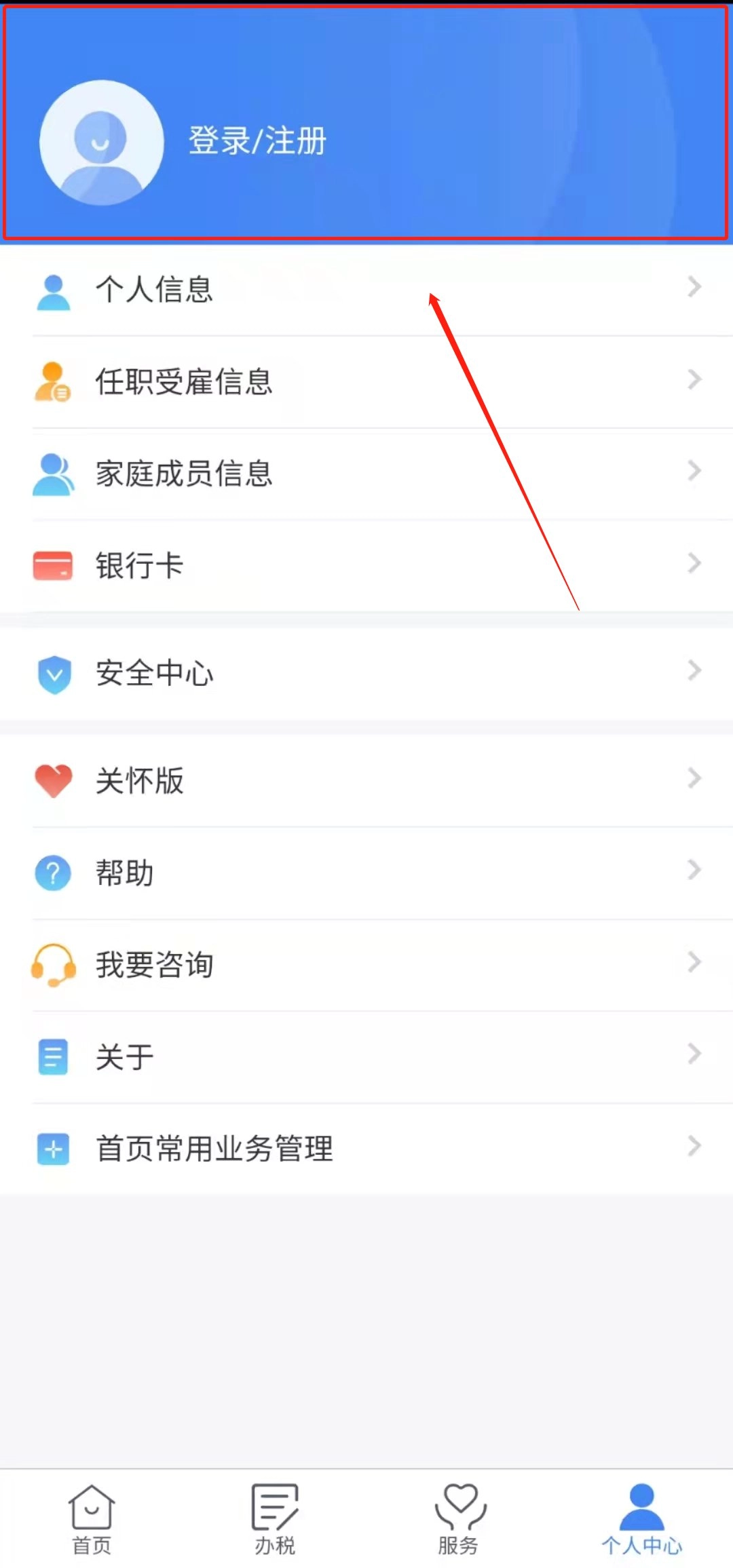Screen dimensions: 733x1568
Task: Click the 首页常用业务管理 plus icon
Action: [53, 1147]
